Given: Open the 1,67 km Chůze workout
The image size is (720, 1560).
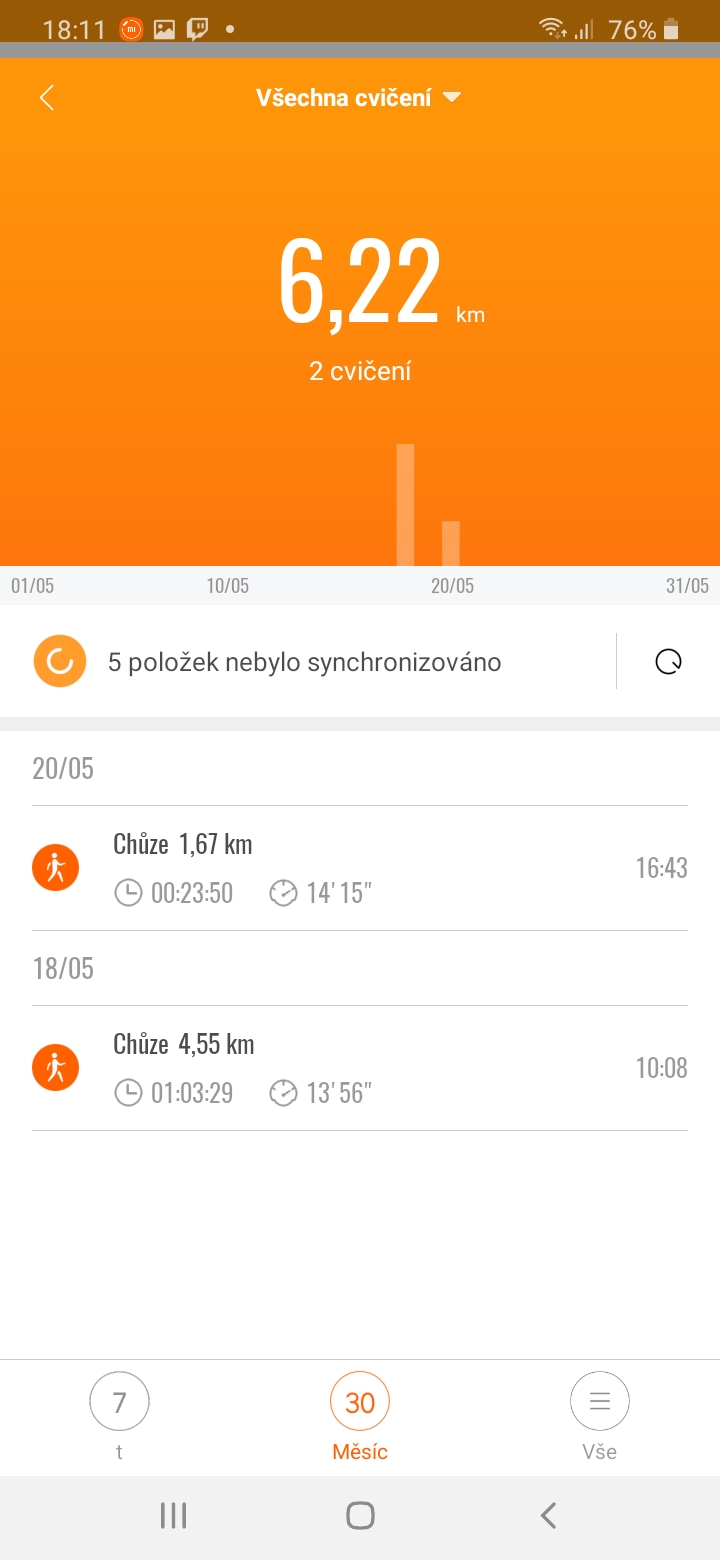Looking at the screenshot, I should [x=360, y=868].
